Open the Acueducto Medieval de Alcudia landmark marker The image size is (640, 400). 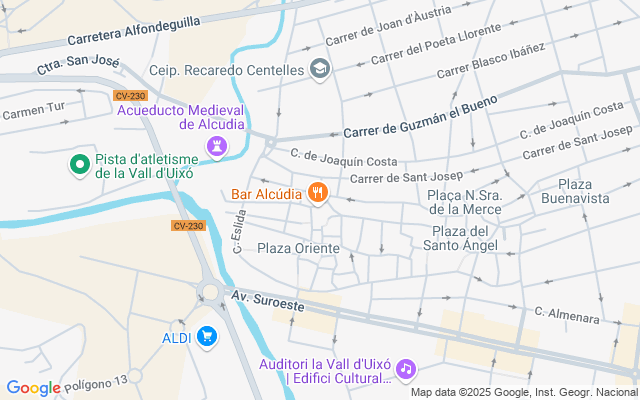(215, 147)
